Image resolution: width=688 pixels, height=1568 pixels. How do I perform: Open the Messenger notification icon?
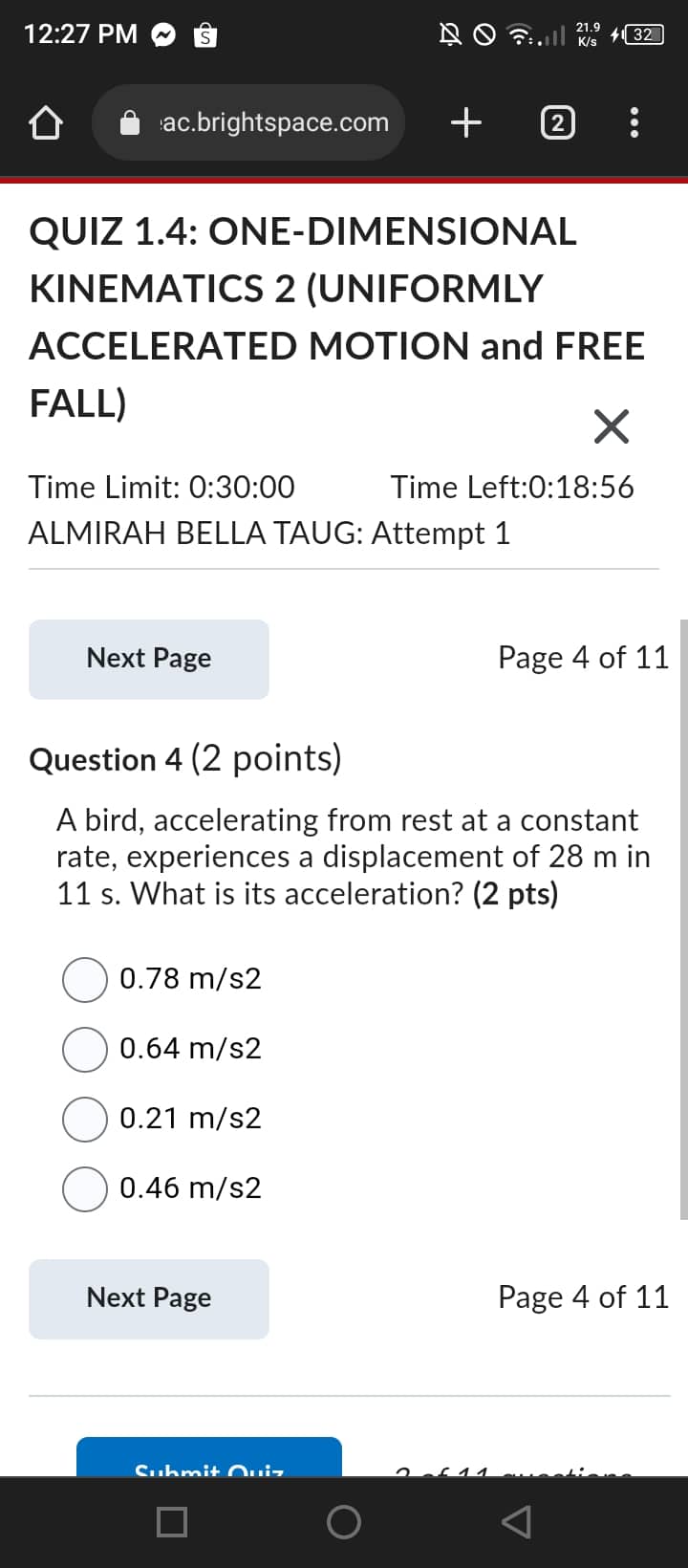coord(162,34)
